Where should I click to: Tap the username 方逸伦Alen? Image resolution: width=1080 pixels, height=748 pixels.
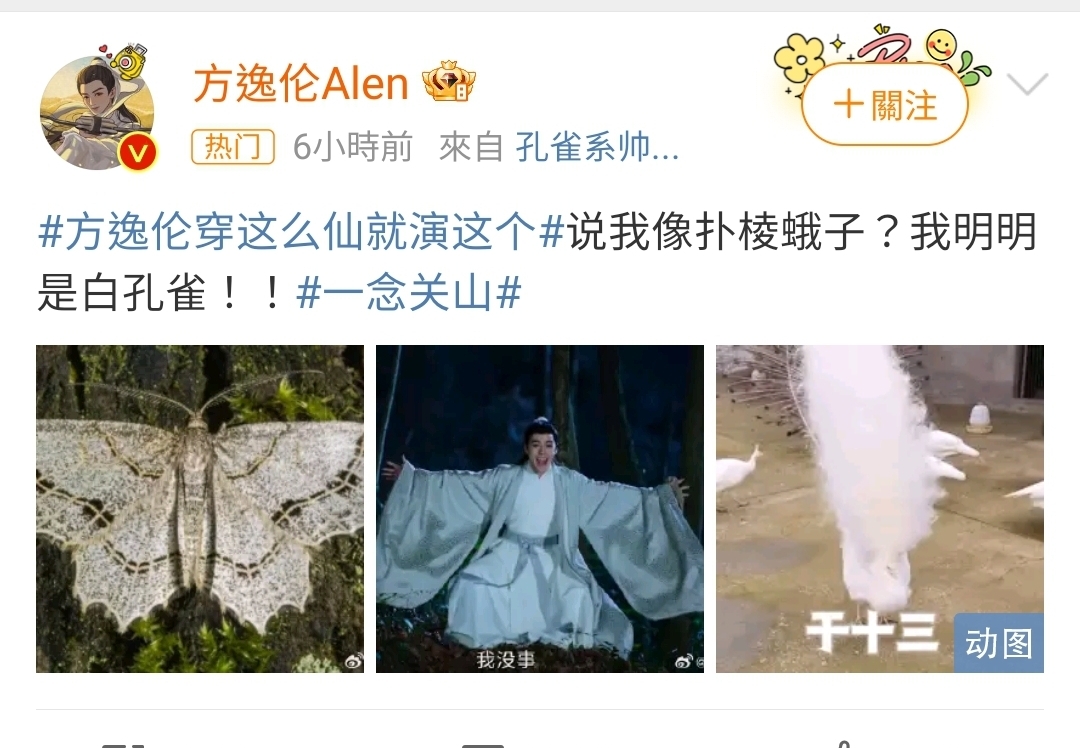click(301, 85)
